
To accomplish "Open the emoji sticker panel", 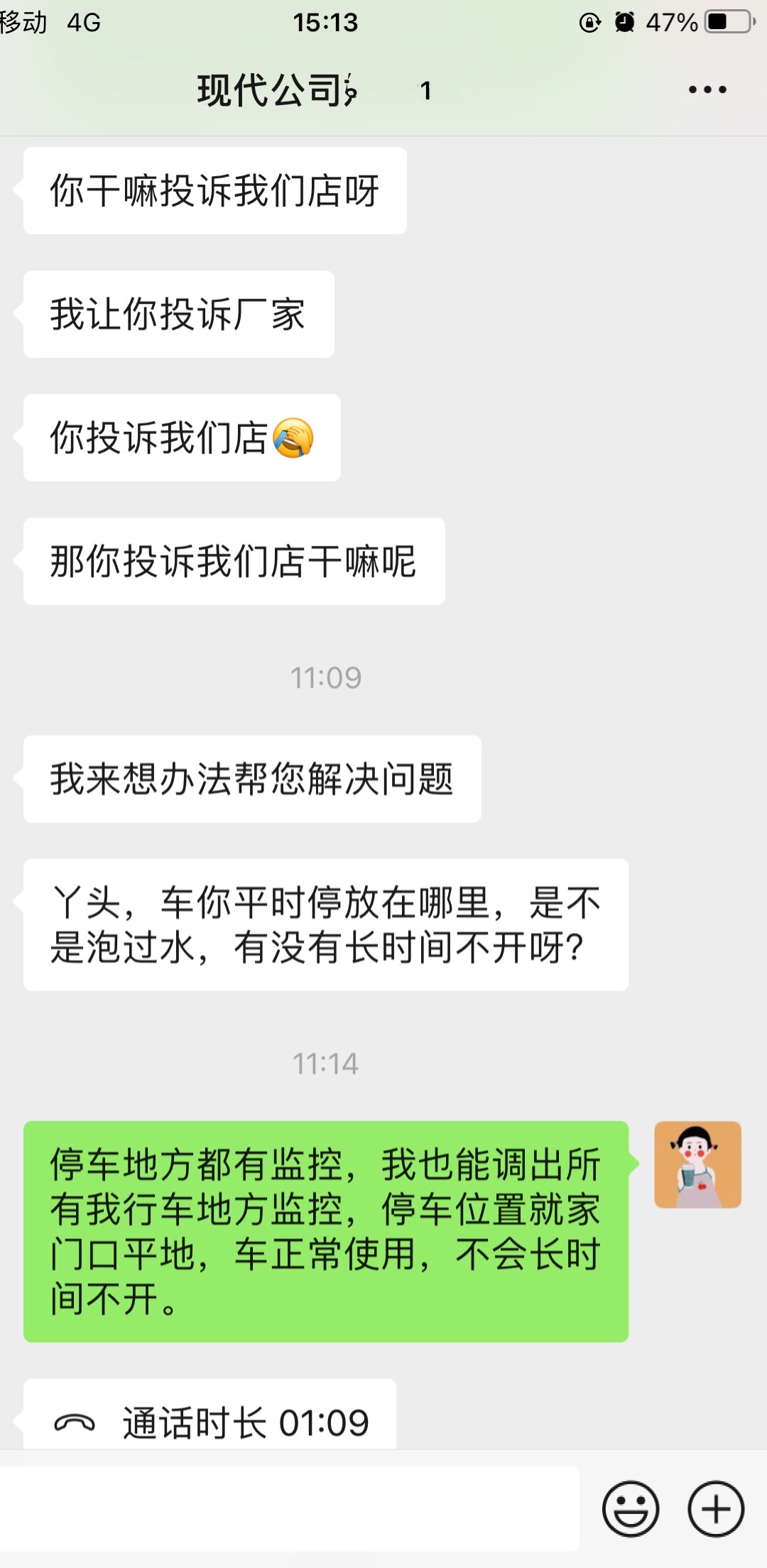I will (x=631, y=1509).
